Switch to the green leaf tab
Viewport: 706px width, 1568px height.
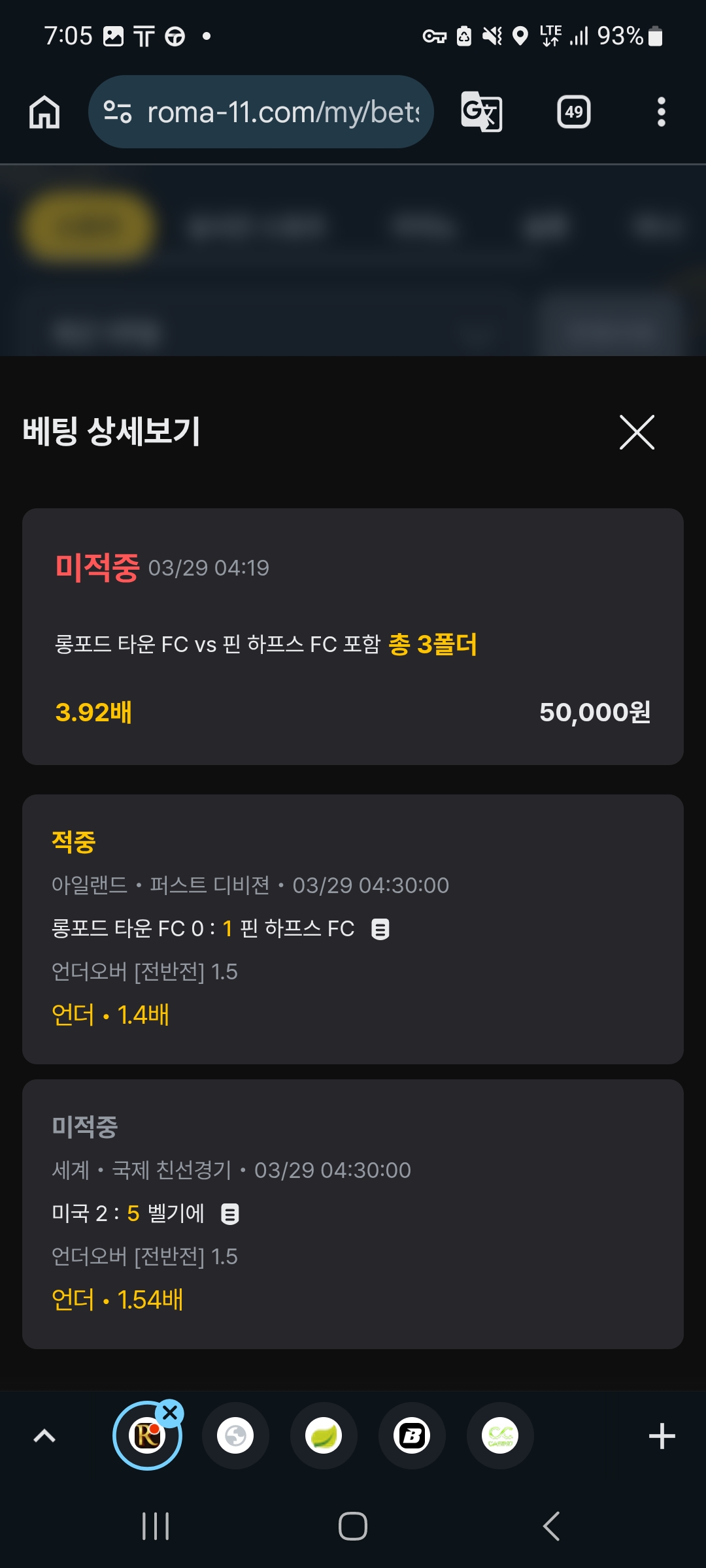[324, 1436]
